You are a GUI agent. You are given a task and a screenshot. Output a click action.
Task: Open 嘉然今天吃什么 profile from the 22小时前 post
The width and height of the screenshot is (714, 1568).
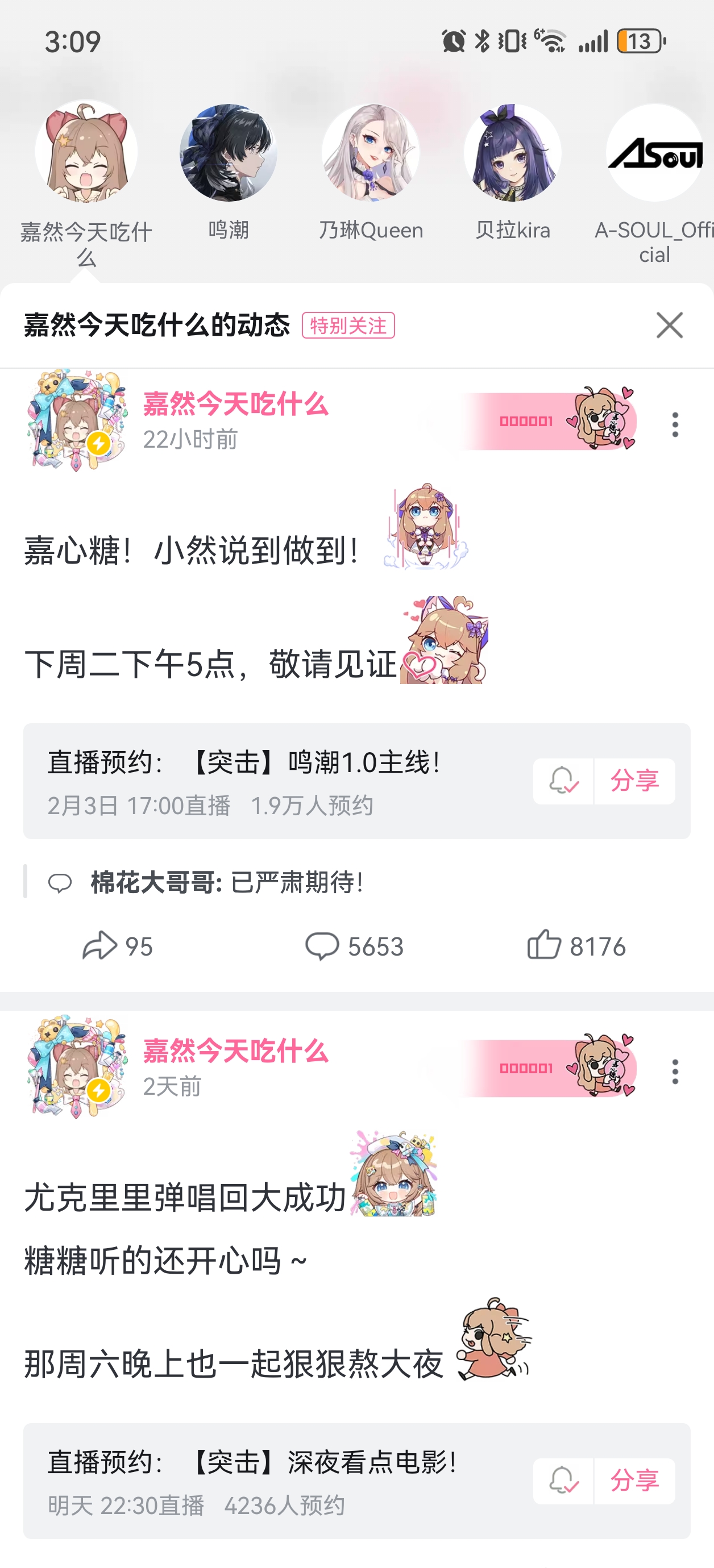pyautogui.click(x=235, y=404)
